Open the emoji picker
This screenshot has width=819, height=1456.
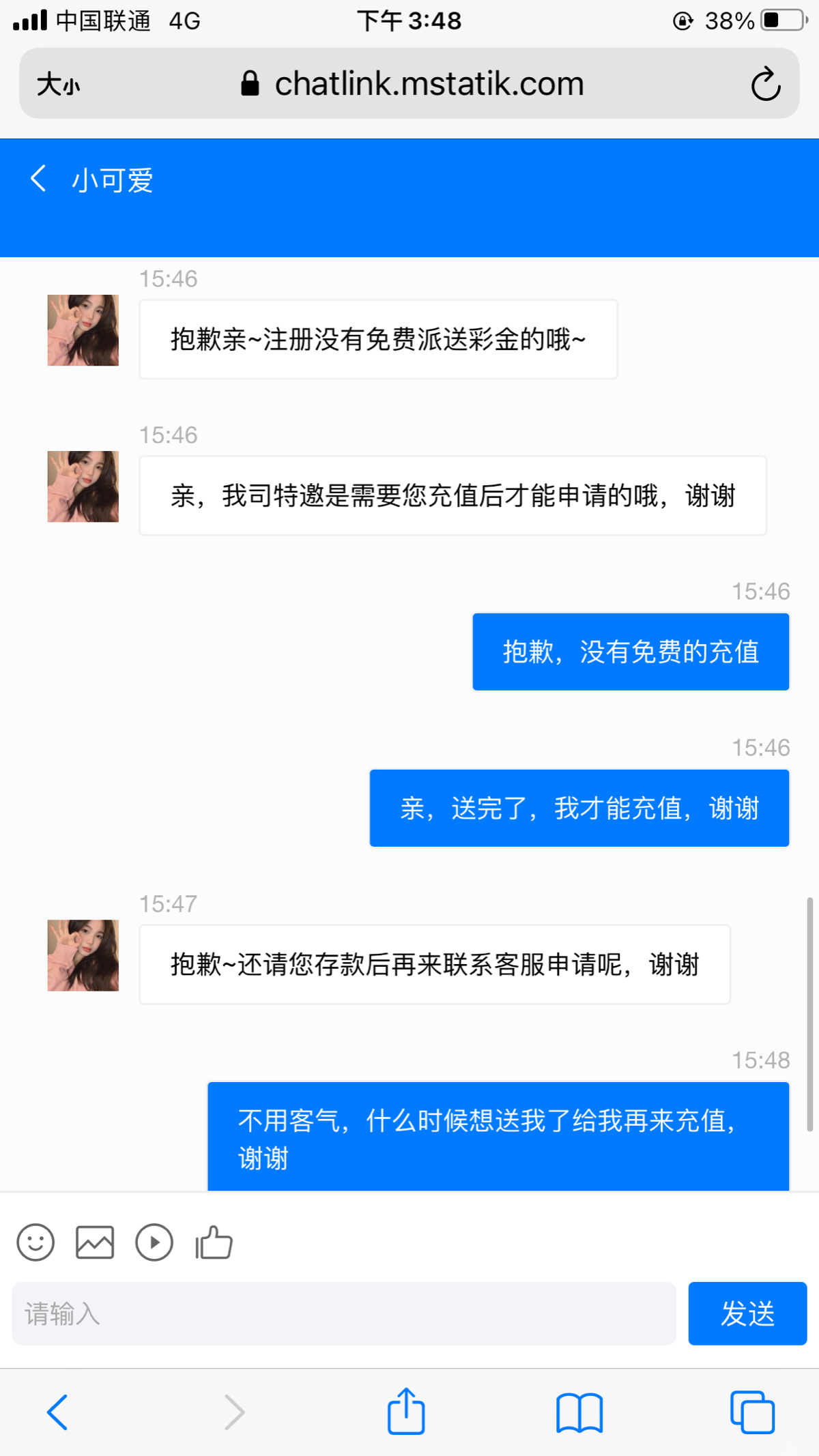pos(35,1242)
